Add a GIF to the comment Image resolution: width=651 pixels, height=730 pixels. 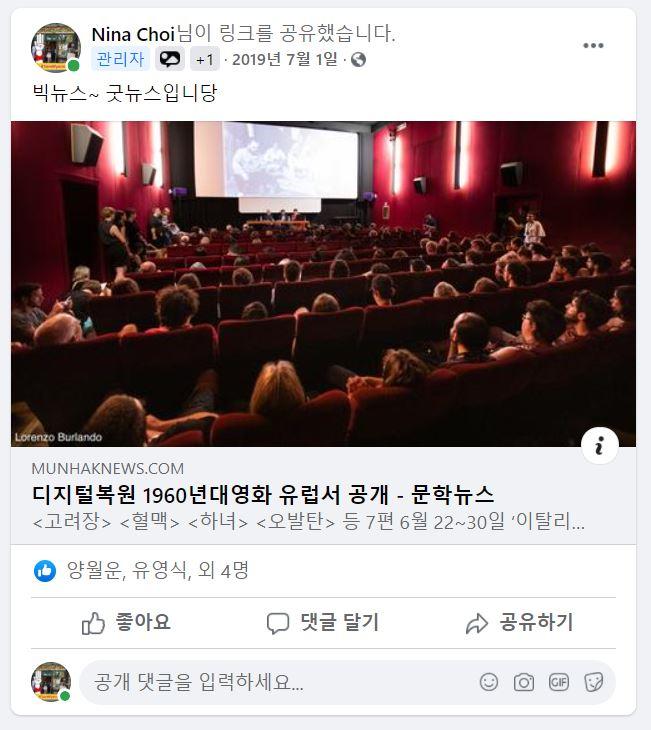558,682
